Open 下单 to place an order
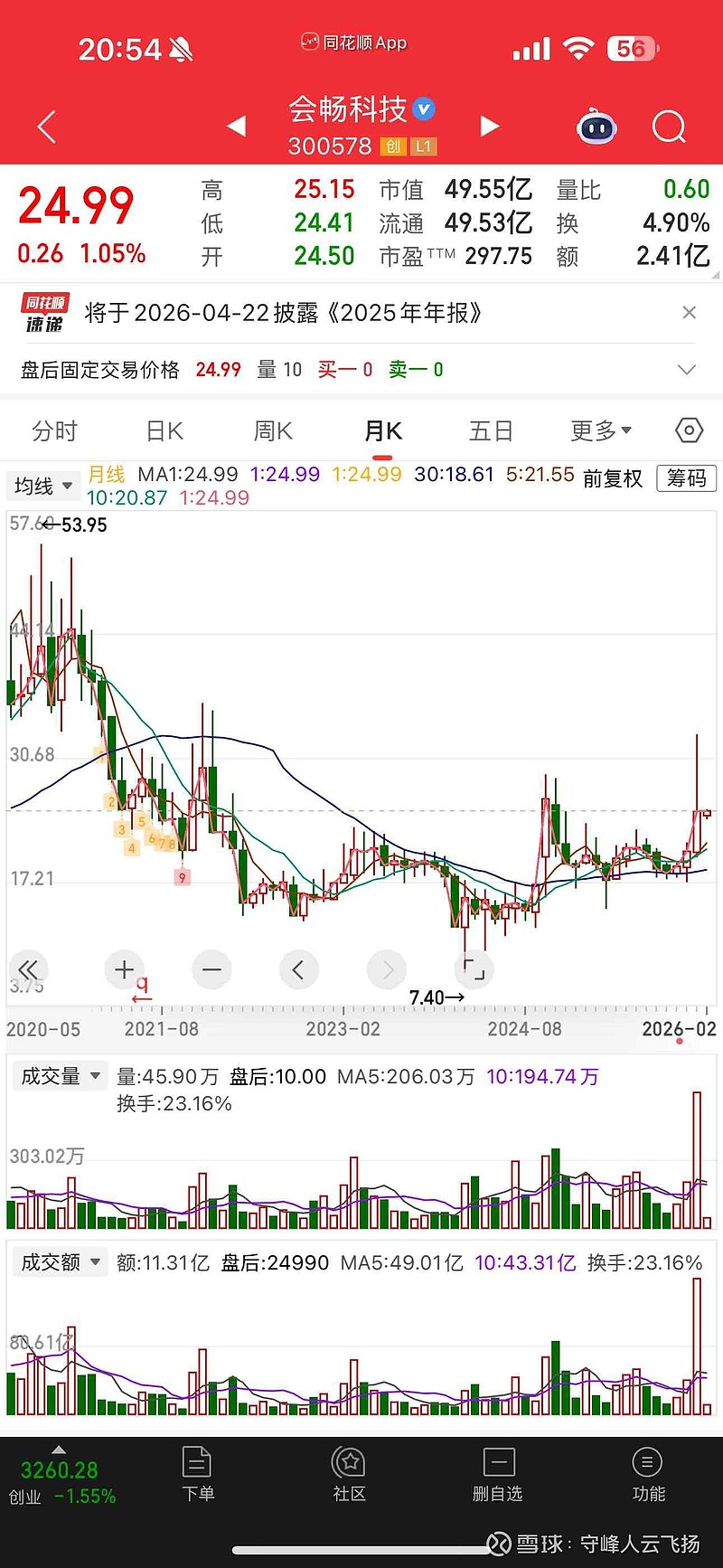The image size is (723, 1568). [x=197, y=1474]
